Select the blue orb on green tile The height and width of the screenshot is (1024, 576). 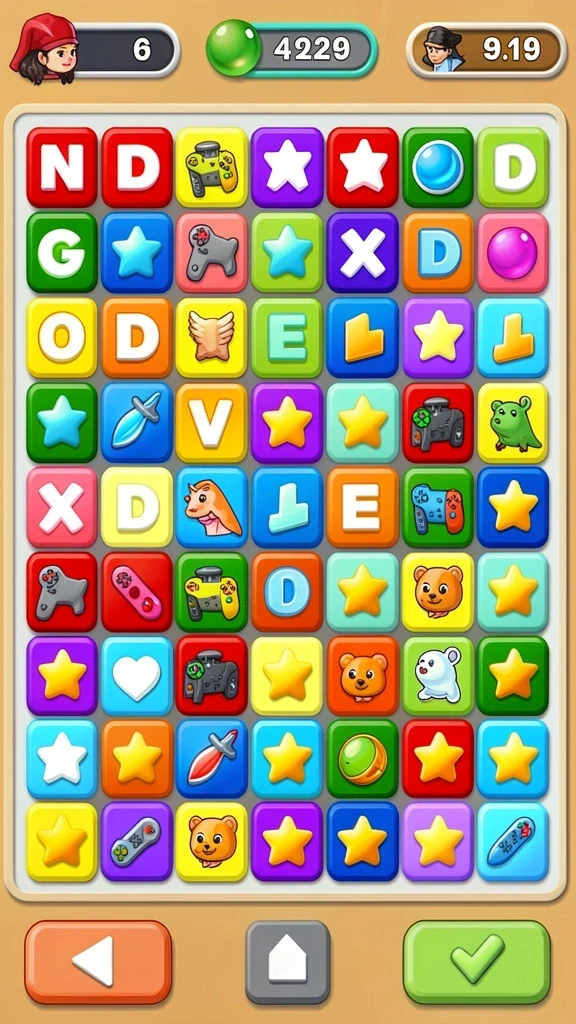tap(438, 167)
